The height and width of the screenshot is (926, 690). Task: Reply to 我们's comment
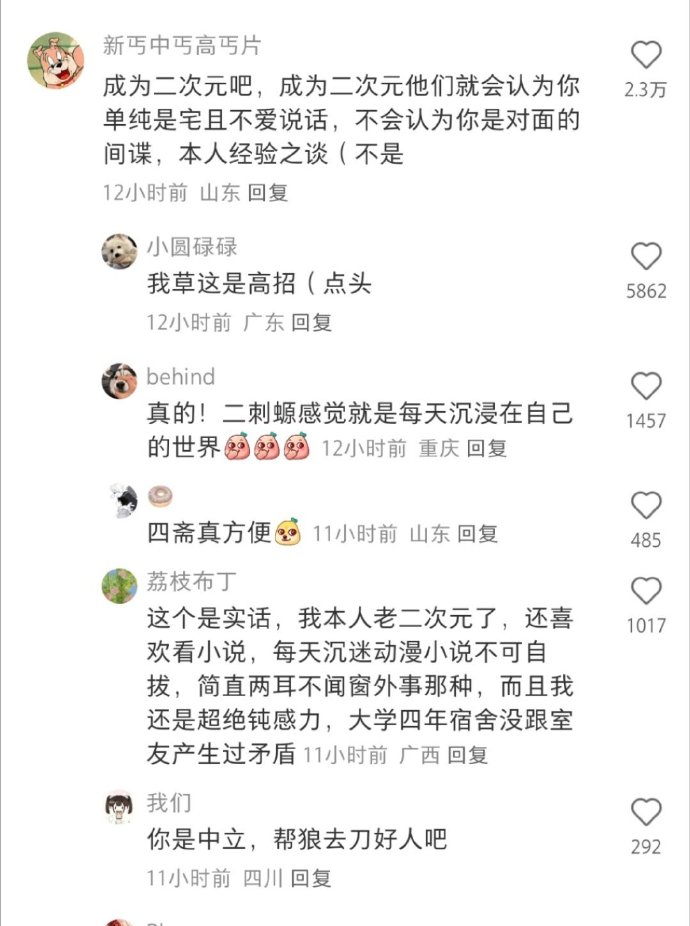coord(311,879)
